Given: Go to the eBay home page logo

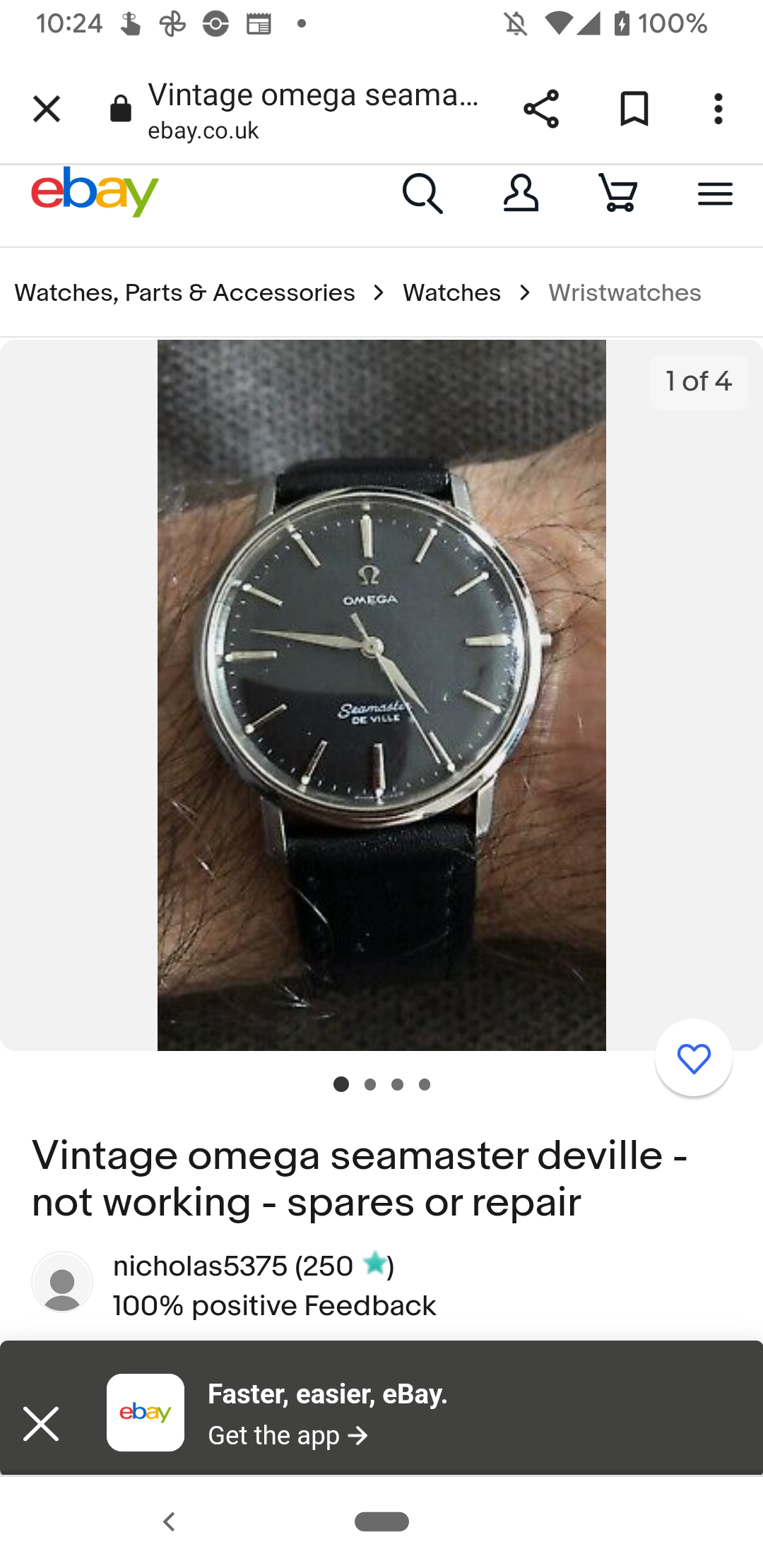Looking at the screenshot, I should click(x=95, y=192).
